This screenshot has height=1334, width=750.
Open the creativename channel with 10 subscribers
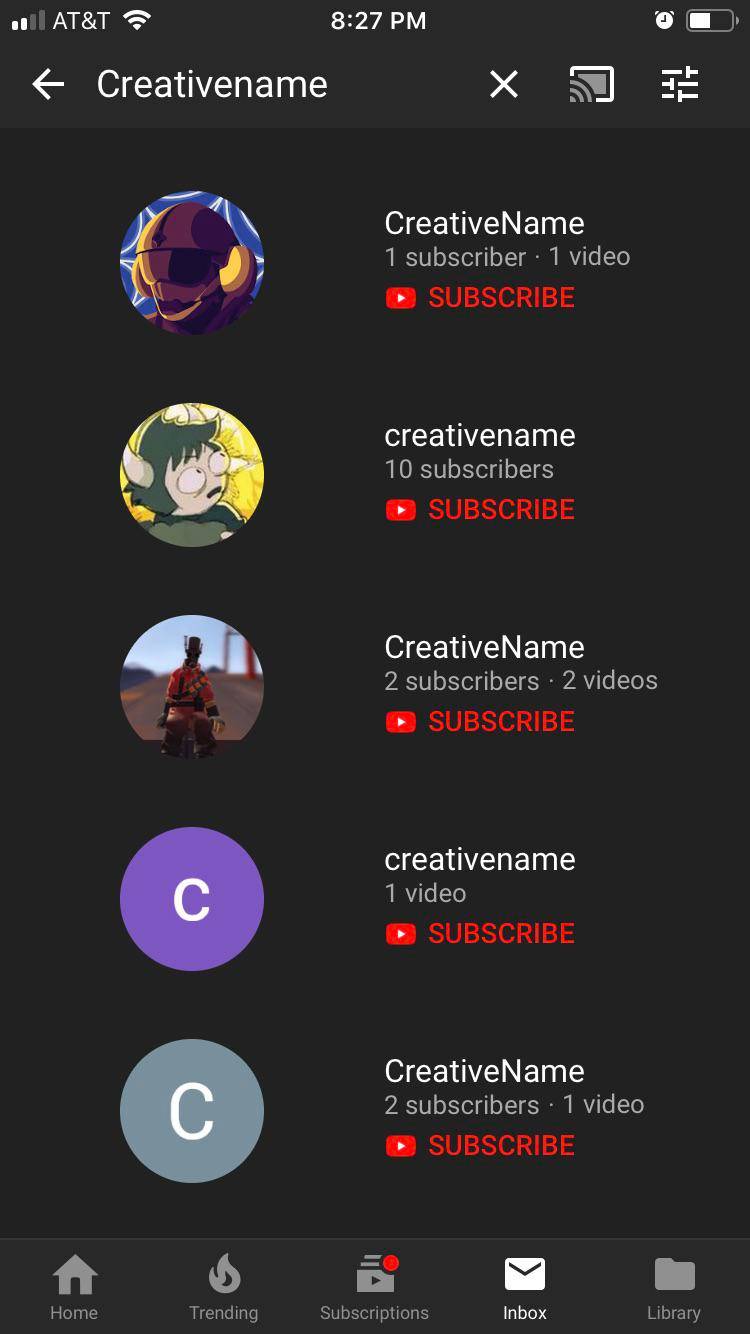pyautogui.click(x=479, y=436)
